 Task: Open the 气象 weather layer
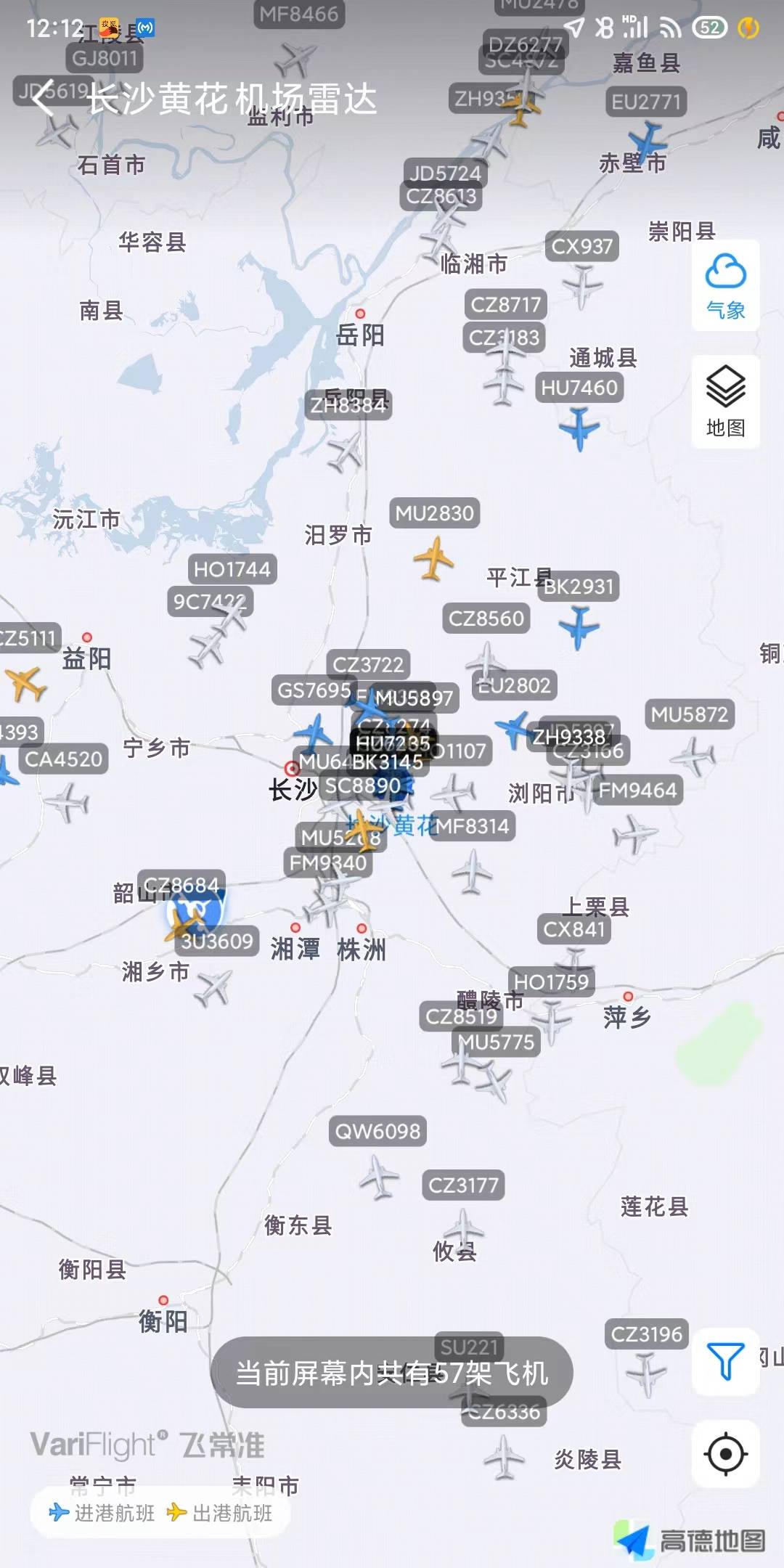725,286
